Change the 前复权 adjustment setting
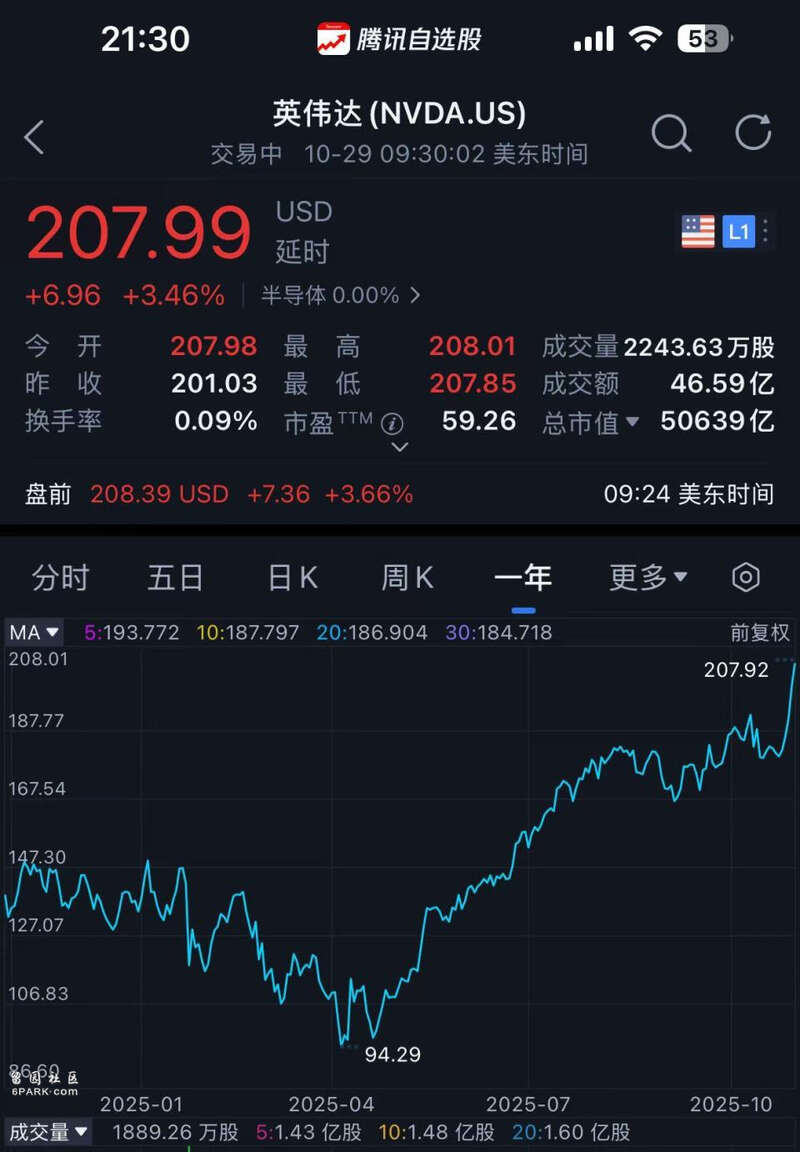Image resolution: width=800 pixels, height=1152 pixels. [759, 632]
